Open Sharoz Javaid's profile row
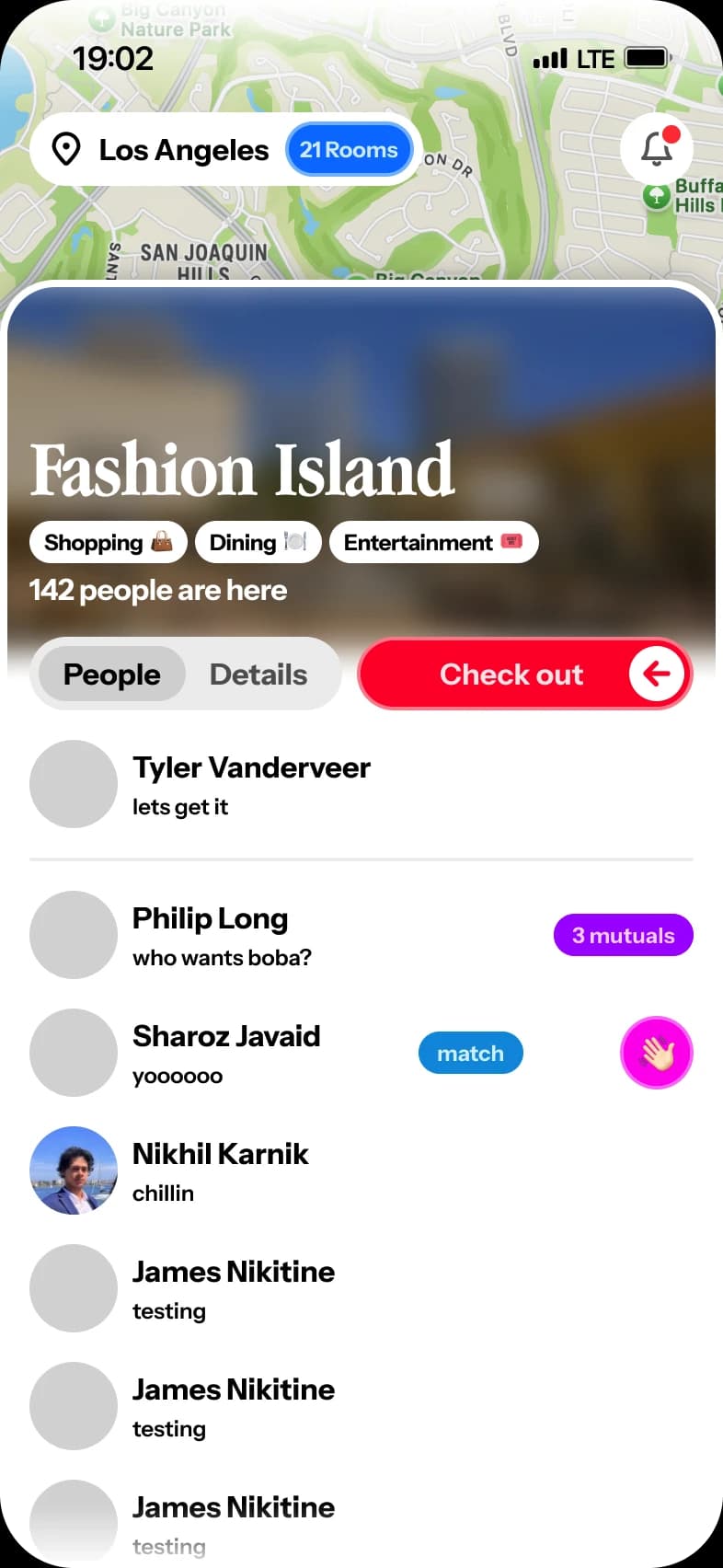 pyautogui.click(x=226, y=1053)
